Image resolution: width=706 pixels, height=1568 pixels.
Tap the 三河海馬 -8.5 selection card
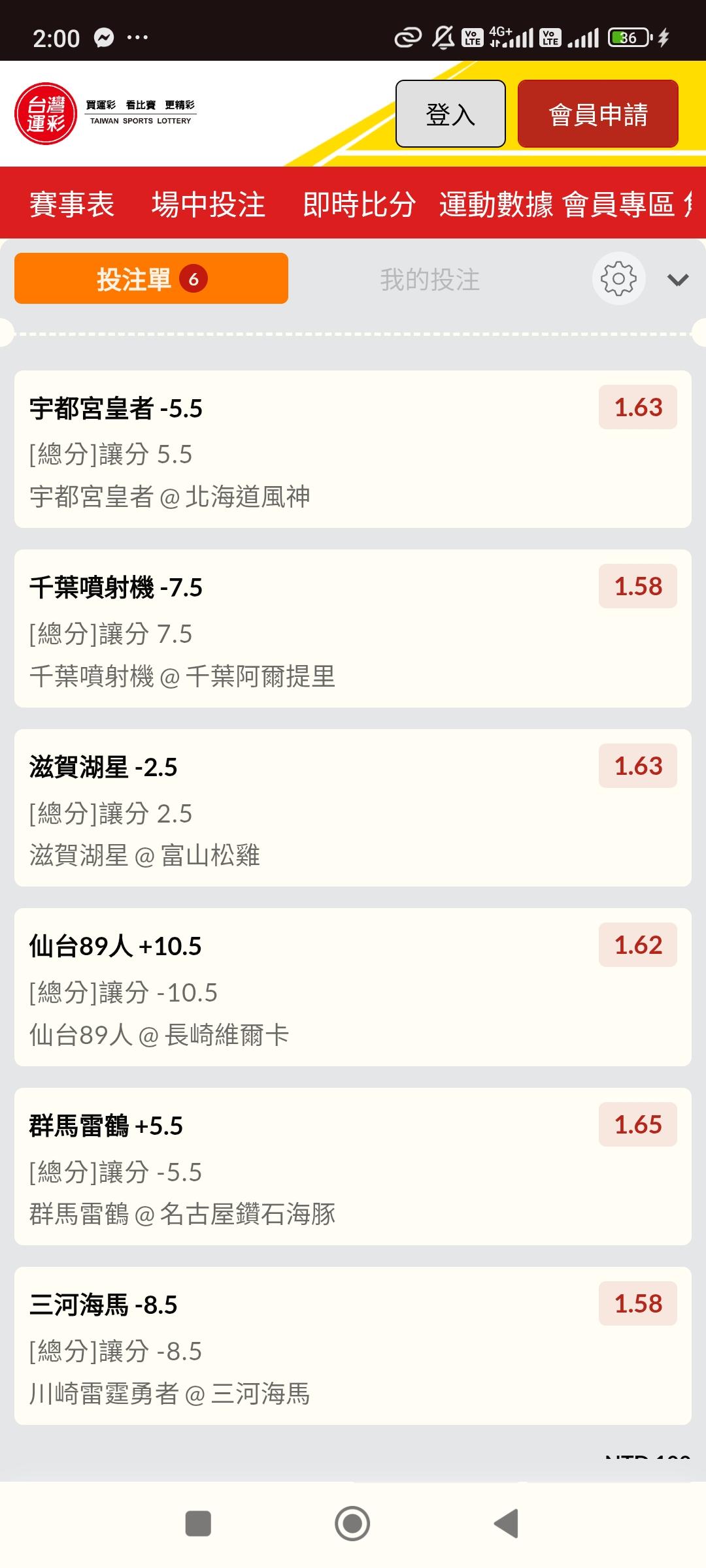(352, 1346)
